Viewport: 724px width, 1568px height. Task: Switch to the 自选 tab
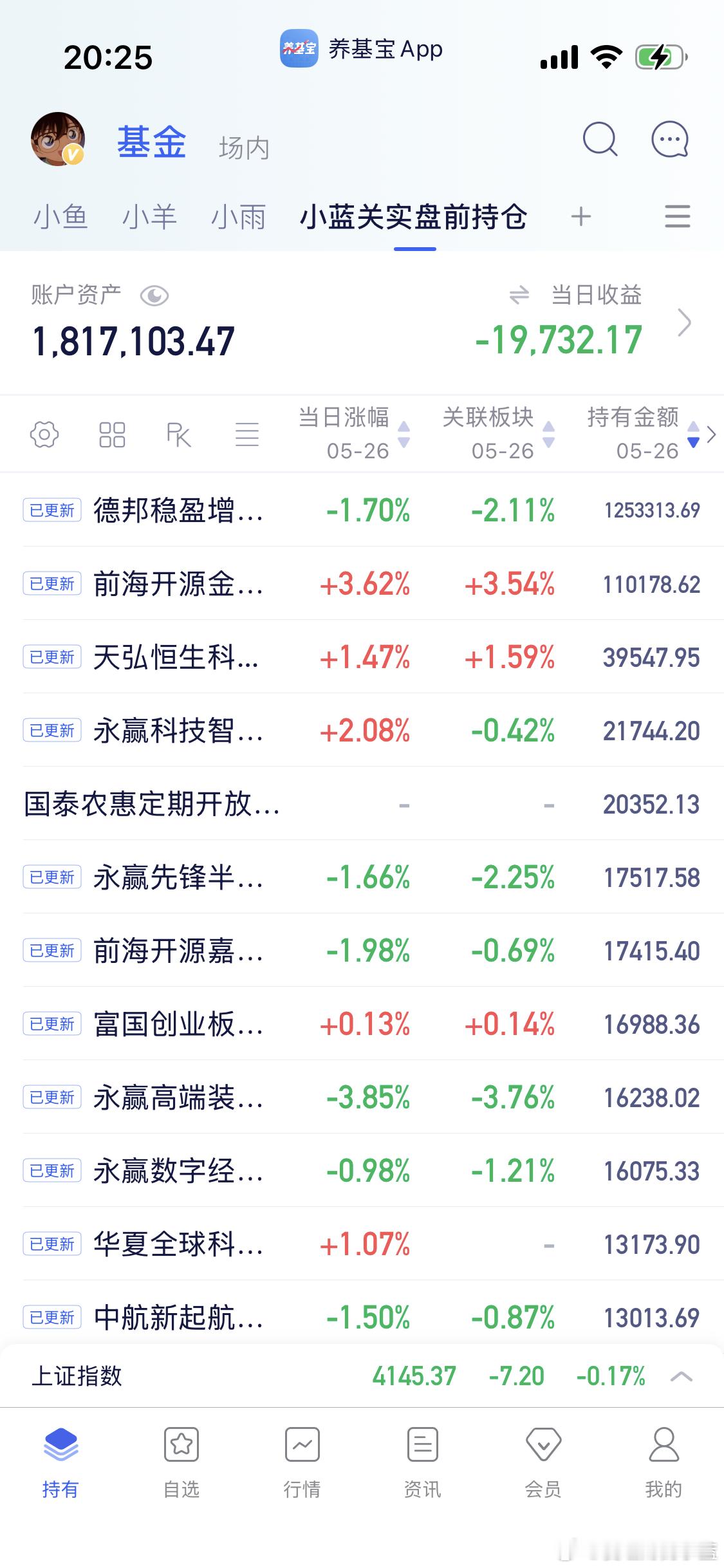(x=181, y=1462)
